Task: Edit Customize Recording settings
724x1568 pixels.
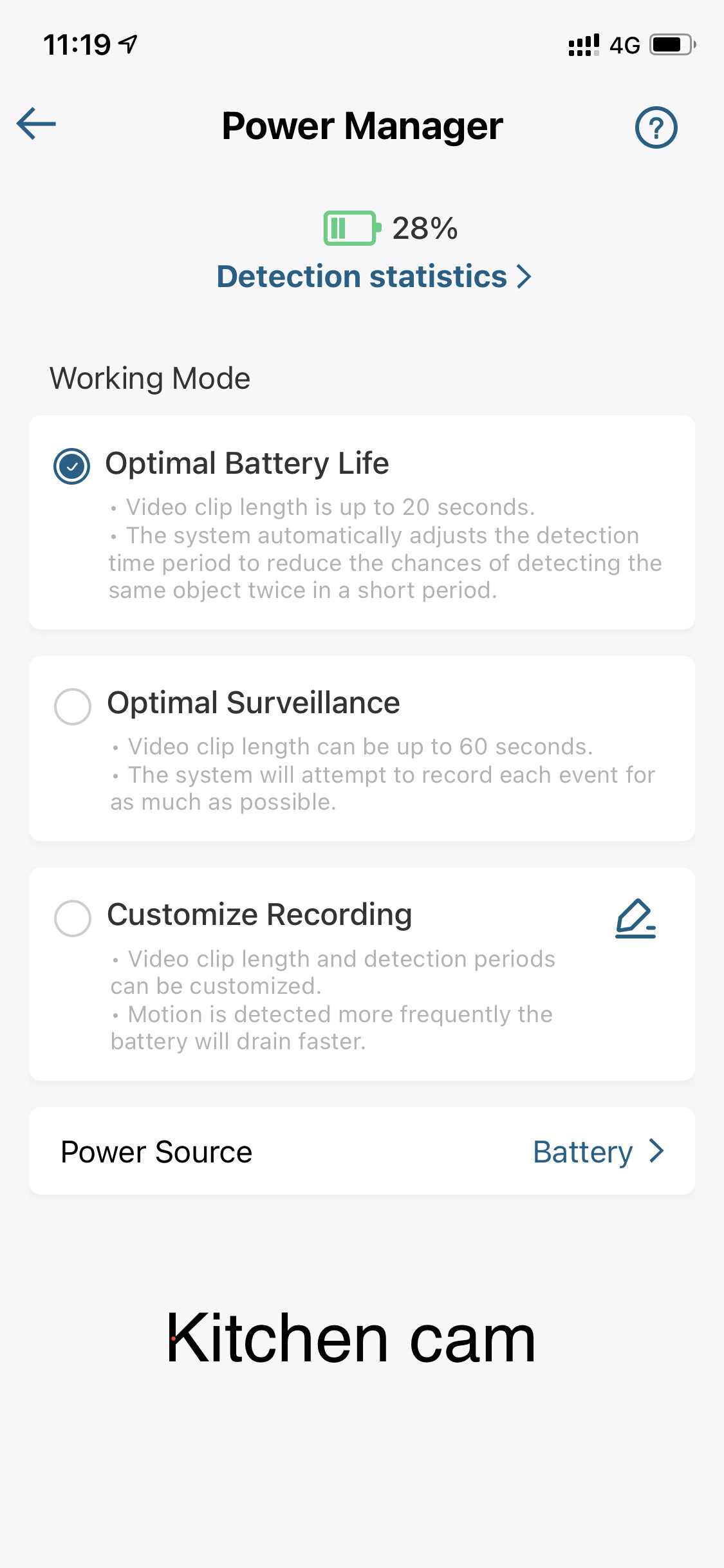Action: pos(635,919)
